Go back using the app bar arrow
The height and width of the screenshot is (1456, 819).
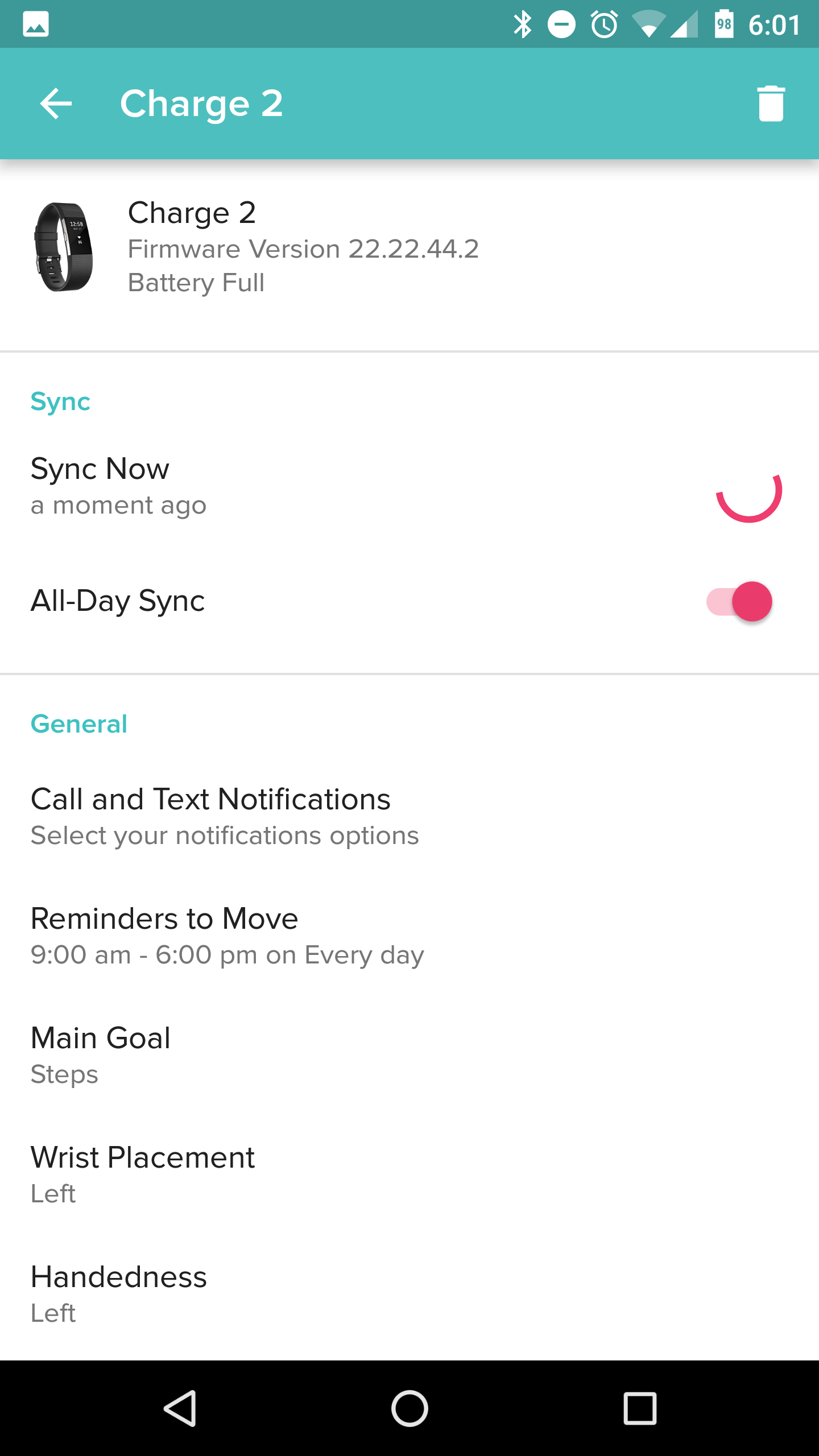coord(56,104)
